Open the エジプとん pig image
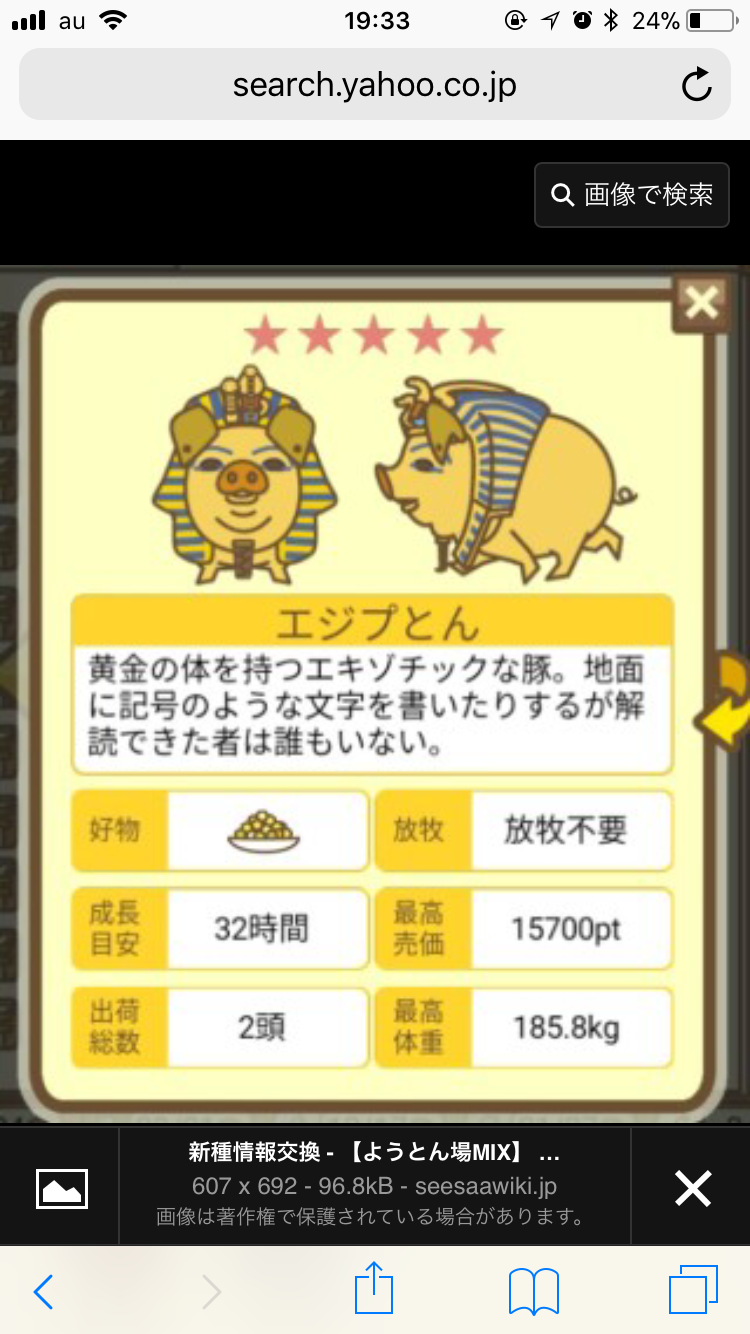750x1334 pixels. click(375, 690)
